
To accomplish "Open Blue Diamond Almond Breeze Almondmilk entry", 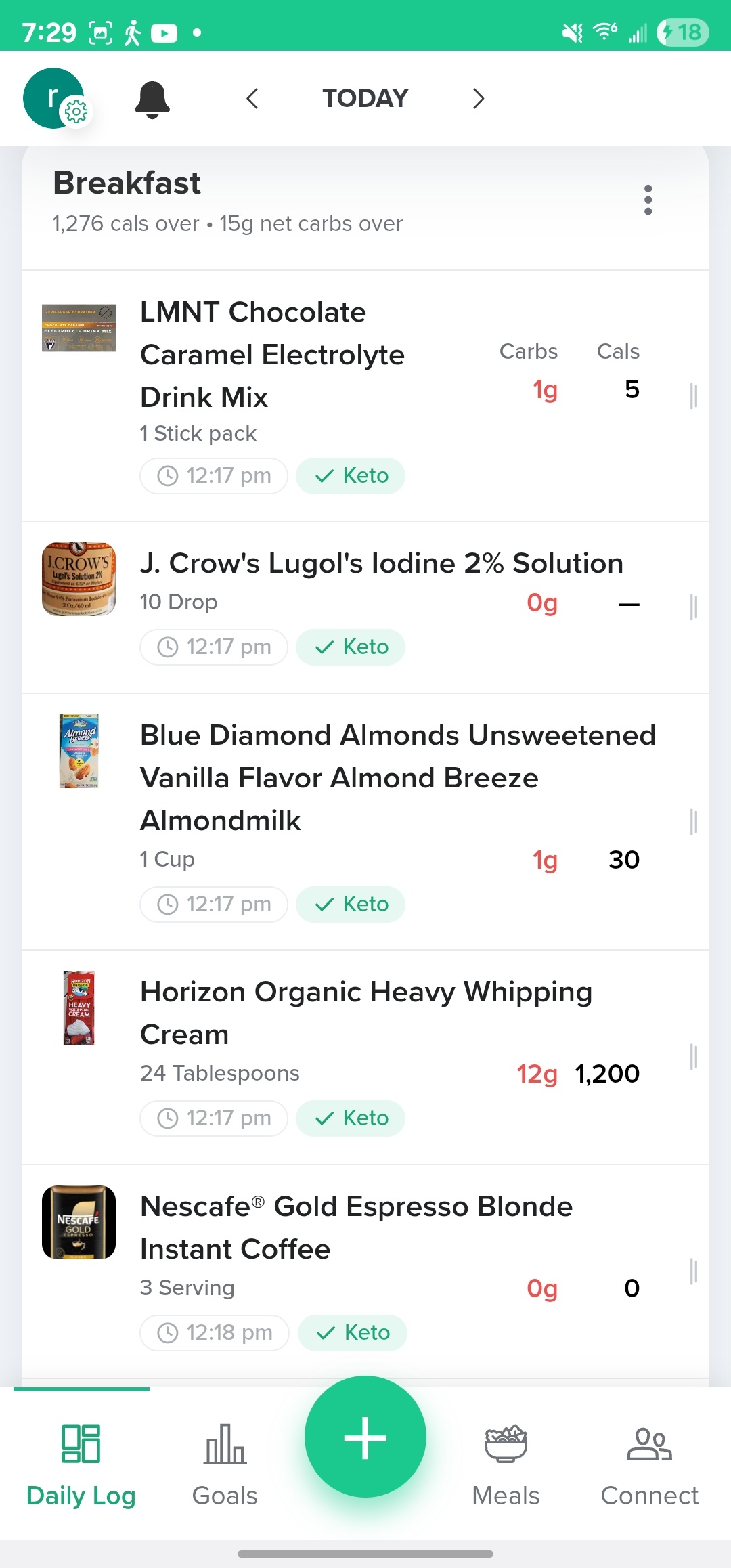I will coord(365,822).
